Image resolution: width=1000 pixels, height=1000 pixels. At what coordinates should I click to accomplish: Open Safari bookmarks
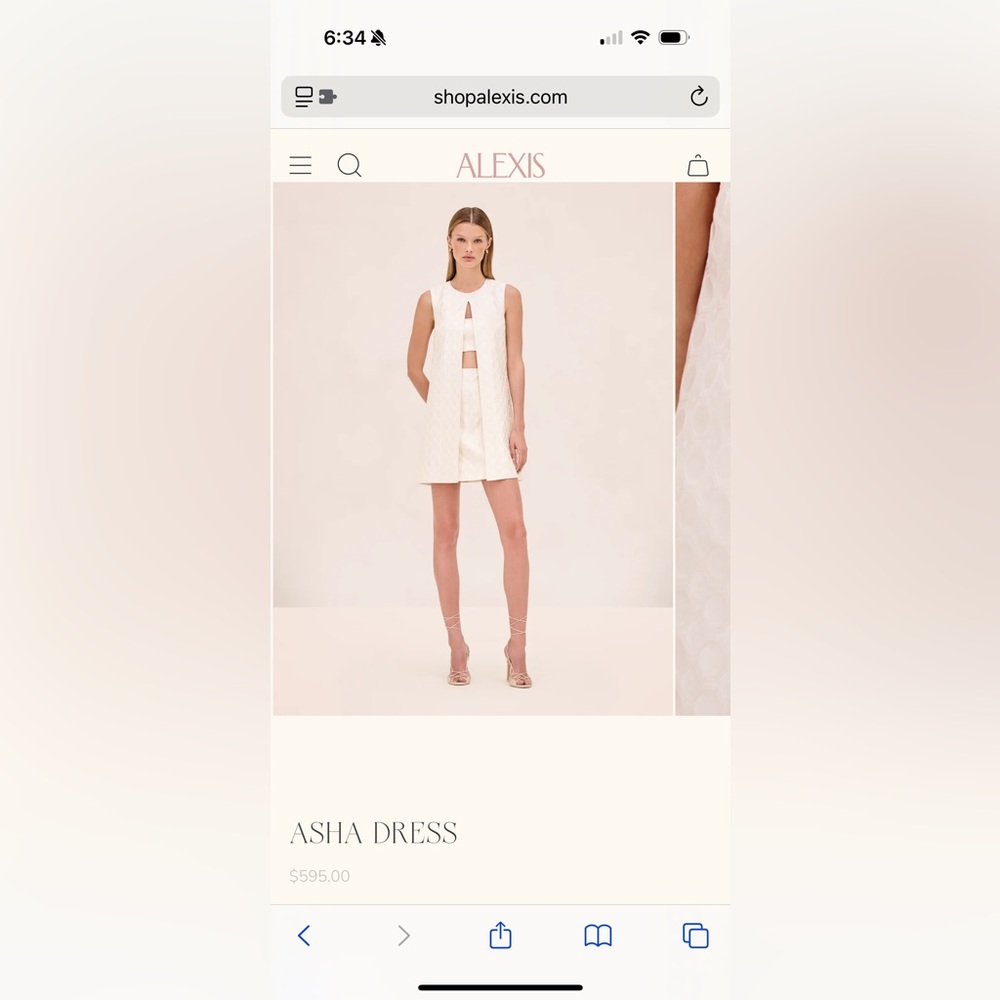pos(598,936)
